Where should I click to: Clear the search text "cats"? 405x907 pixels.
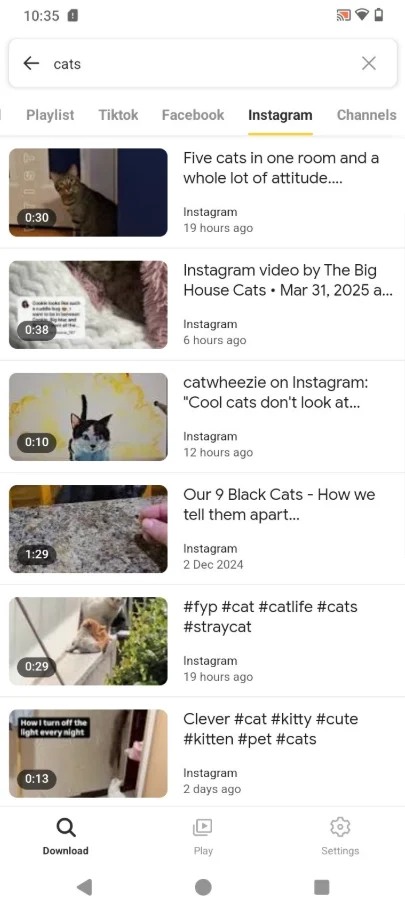(369, 64)
